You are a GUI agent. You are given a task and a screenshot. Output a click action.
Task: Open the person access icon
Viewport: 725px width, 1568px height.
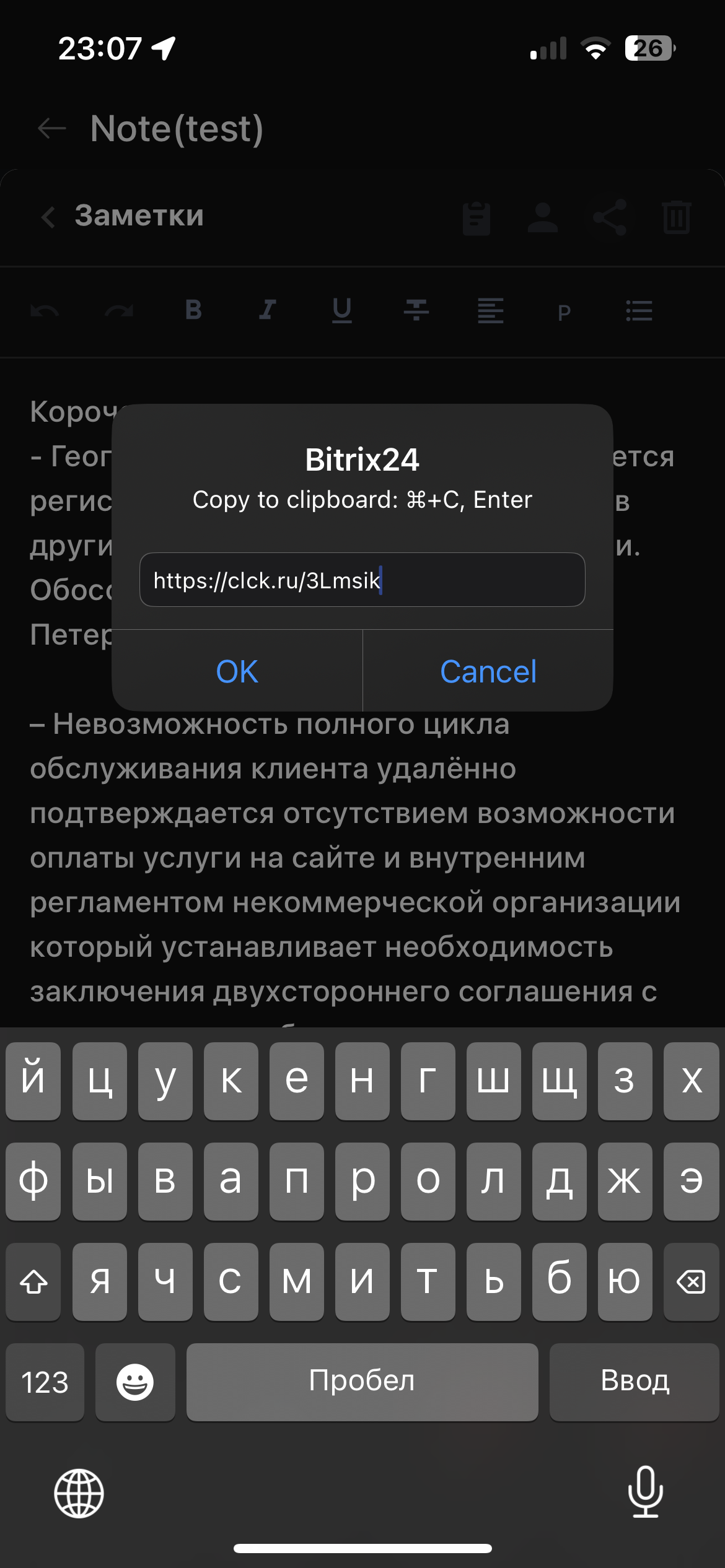pyautogui.click(x=542, y=218)
